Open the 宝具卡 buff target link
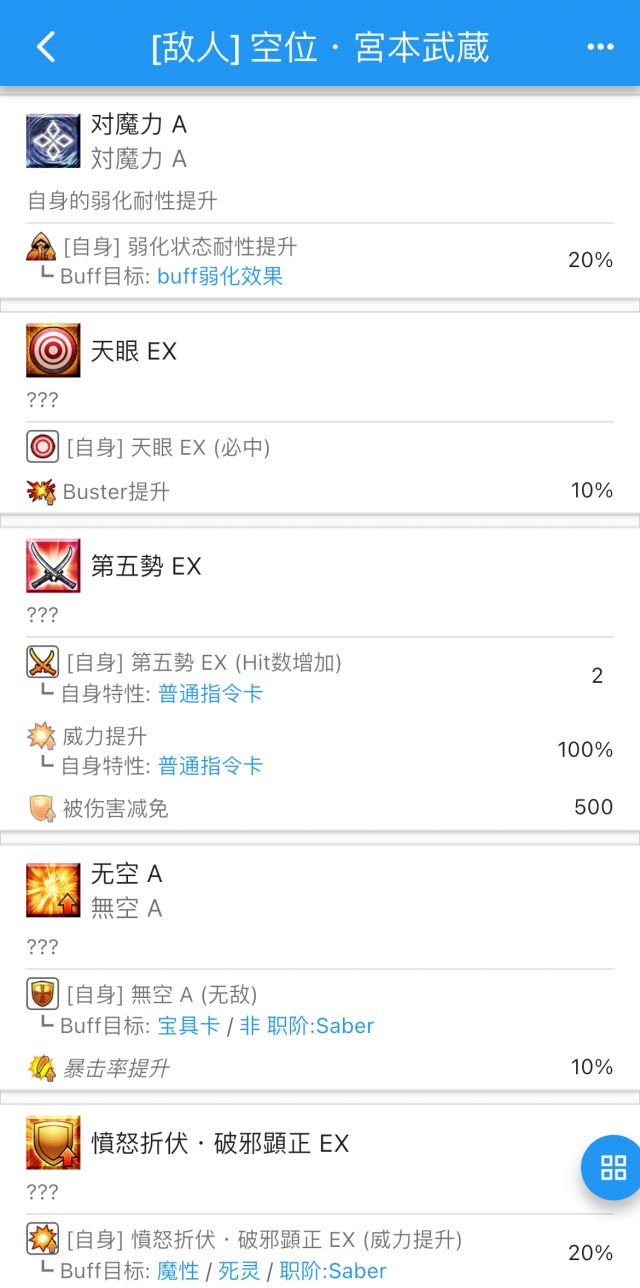 [x=188, y=1026]
